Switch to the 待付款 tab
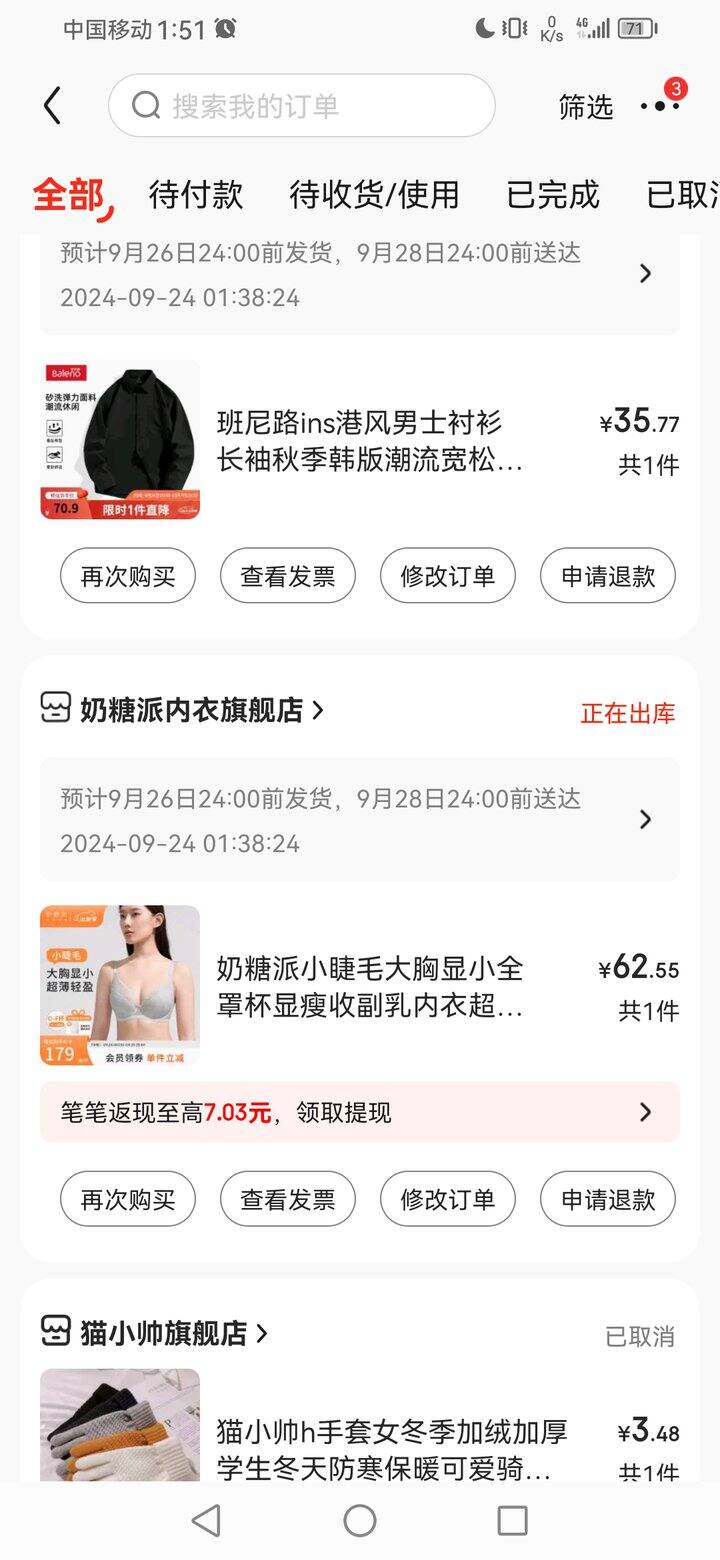 [x=196, y=194]
